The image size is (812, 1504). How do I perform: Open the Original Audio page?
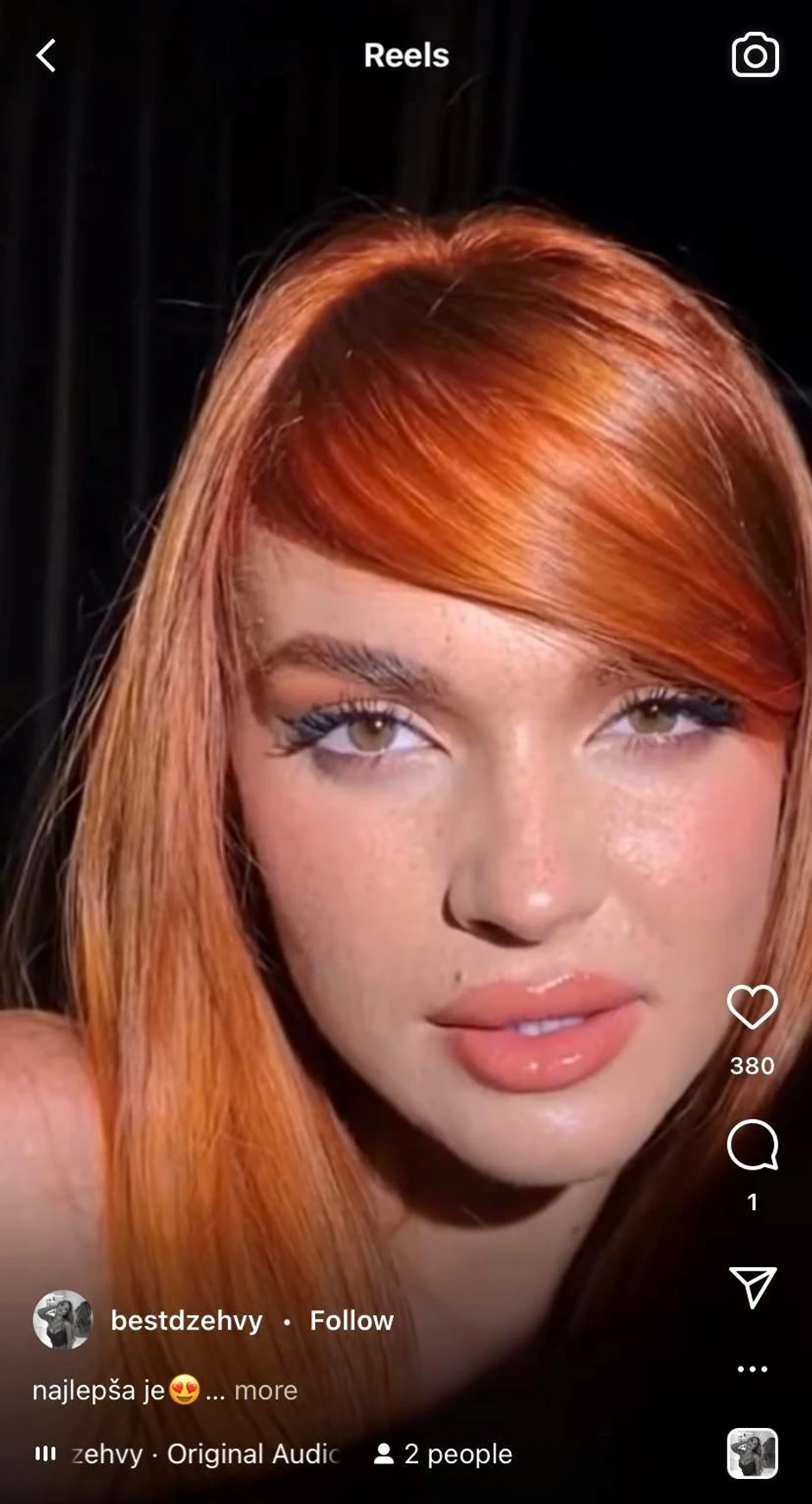click(x=206, y=1455)
